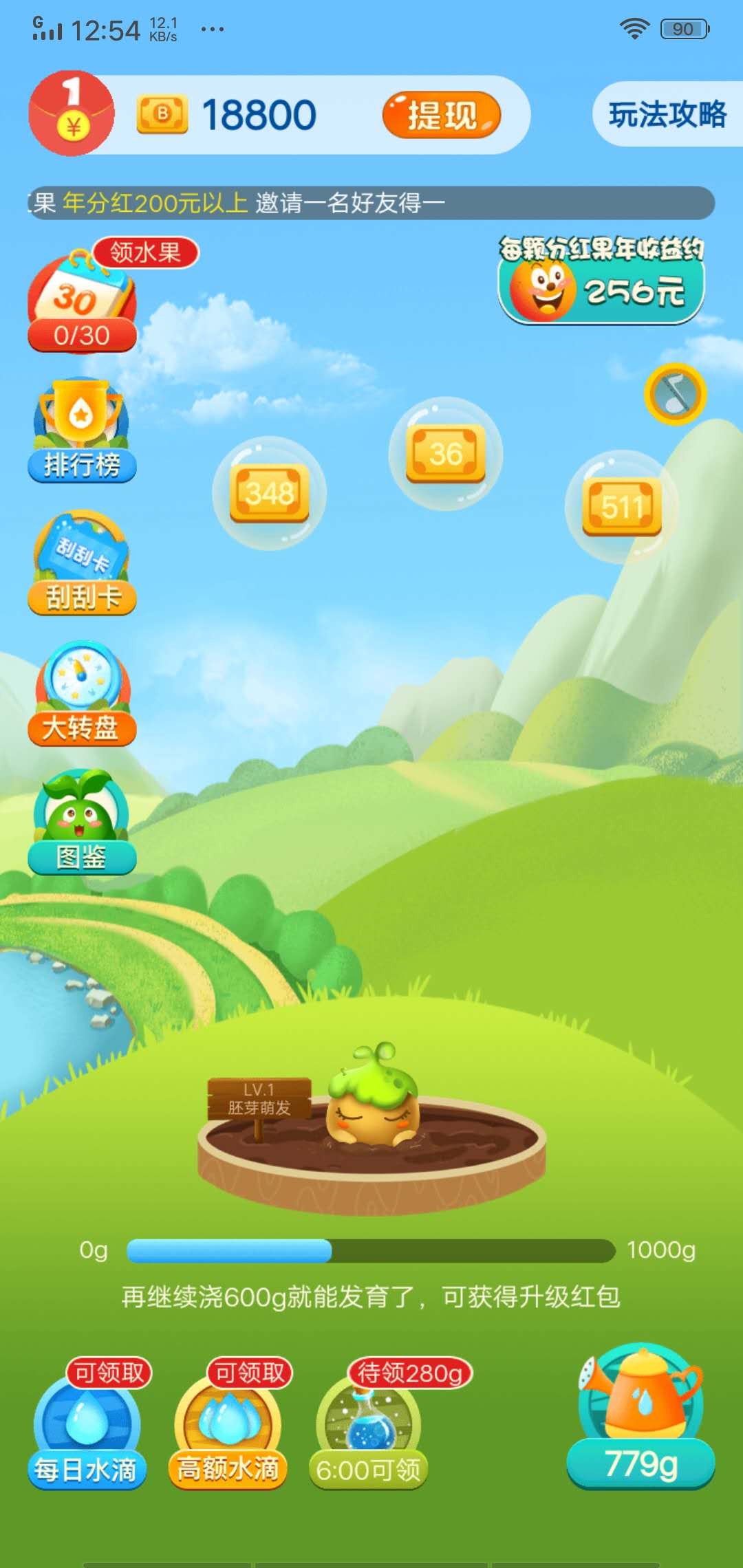Collect the 511 coin bubble
The image size is (743, 1568).
coord(622,507)
